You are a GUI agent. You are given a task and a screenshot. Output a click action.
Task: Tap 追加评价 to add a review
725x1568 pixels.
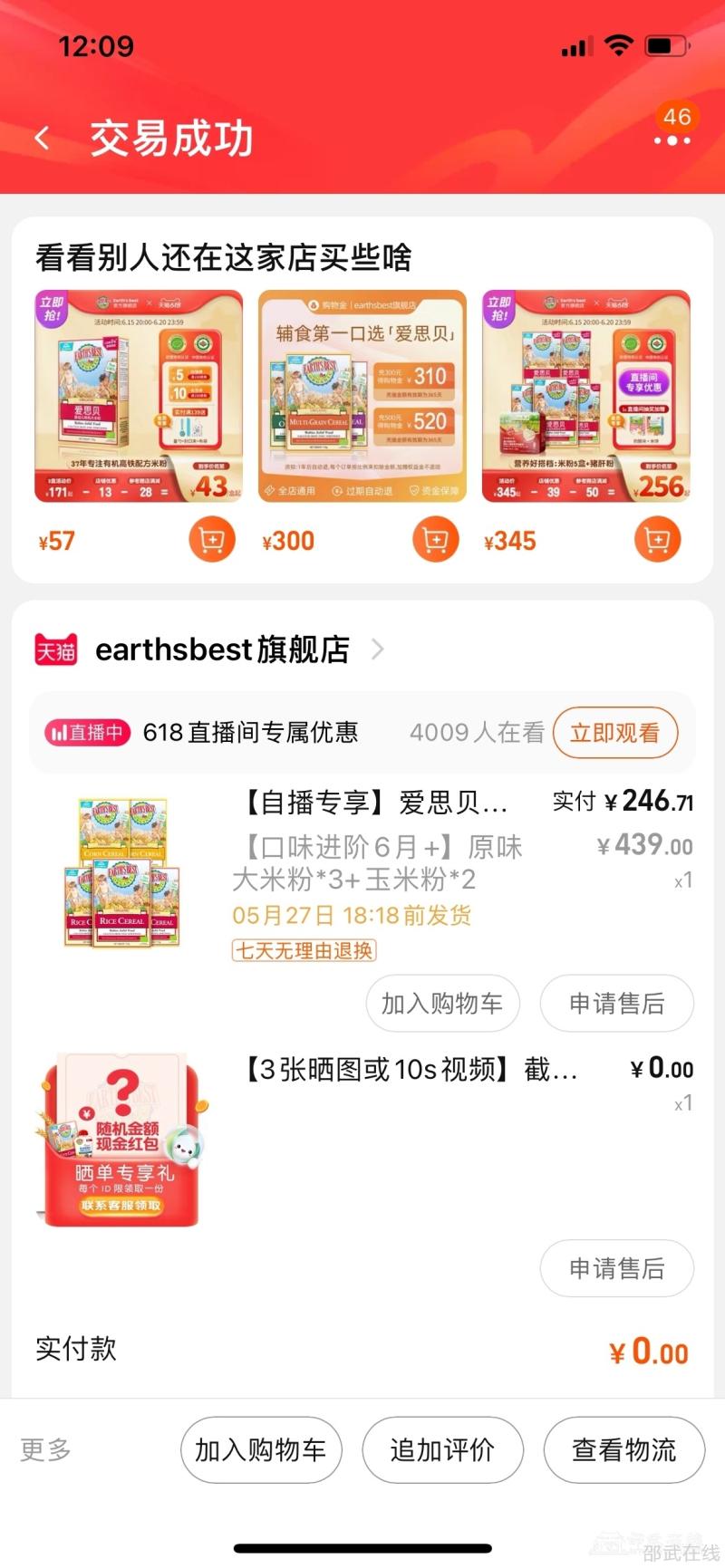point(442,1450)
